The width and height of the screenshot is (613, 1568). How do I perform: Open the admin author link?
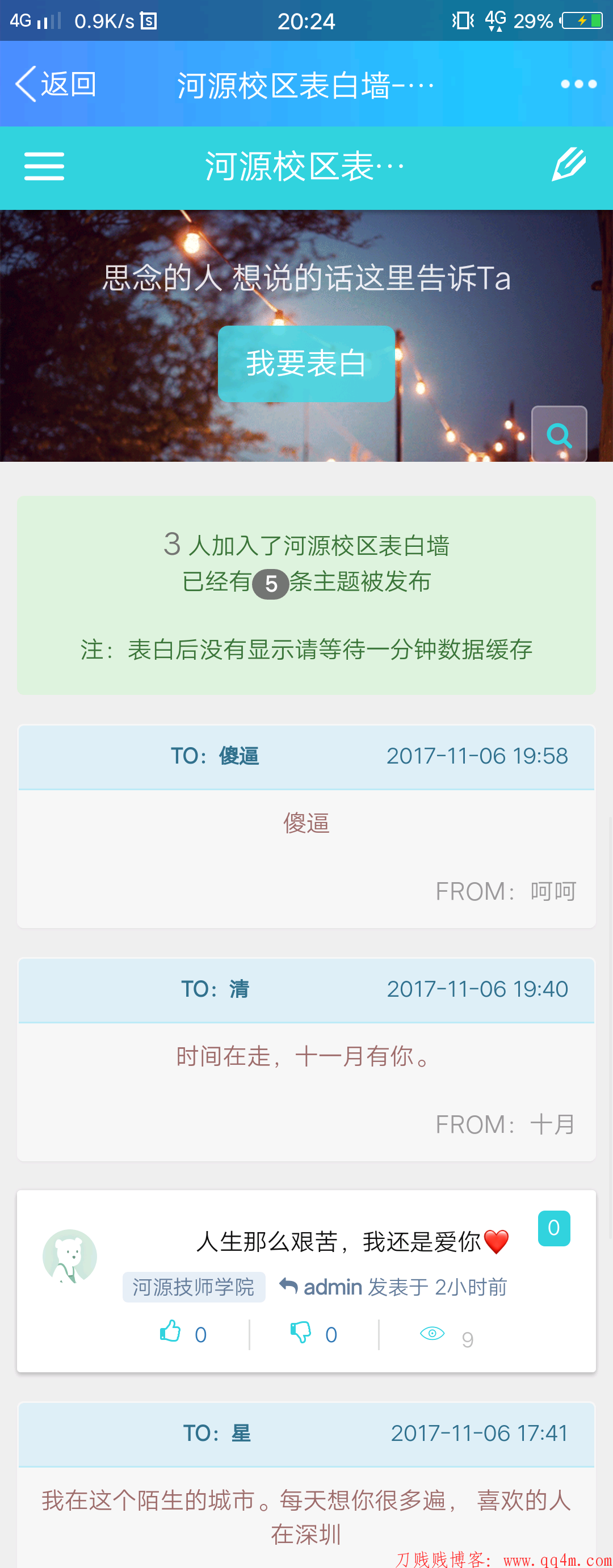coord(333,1287)
